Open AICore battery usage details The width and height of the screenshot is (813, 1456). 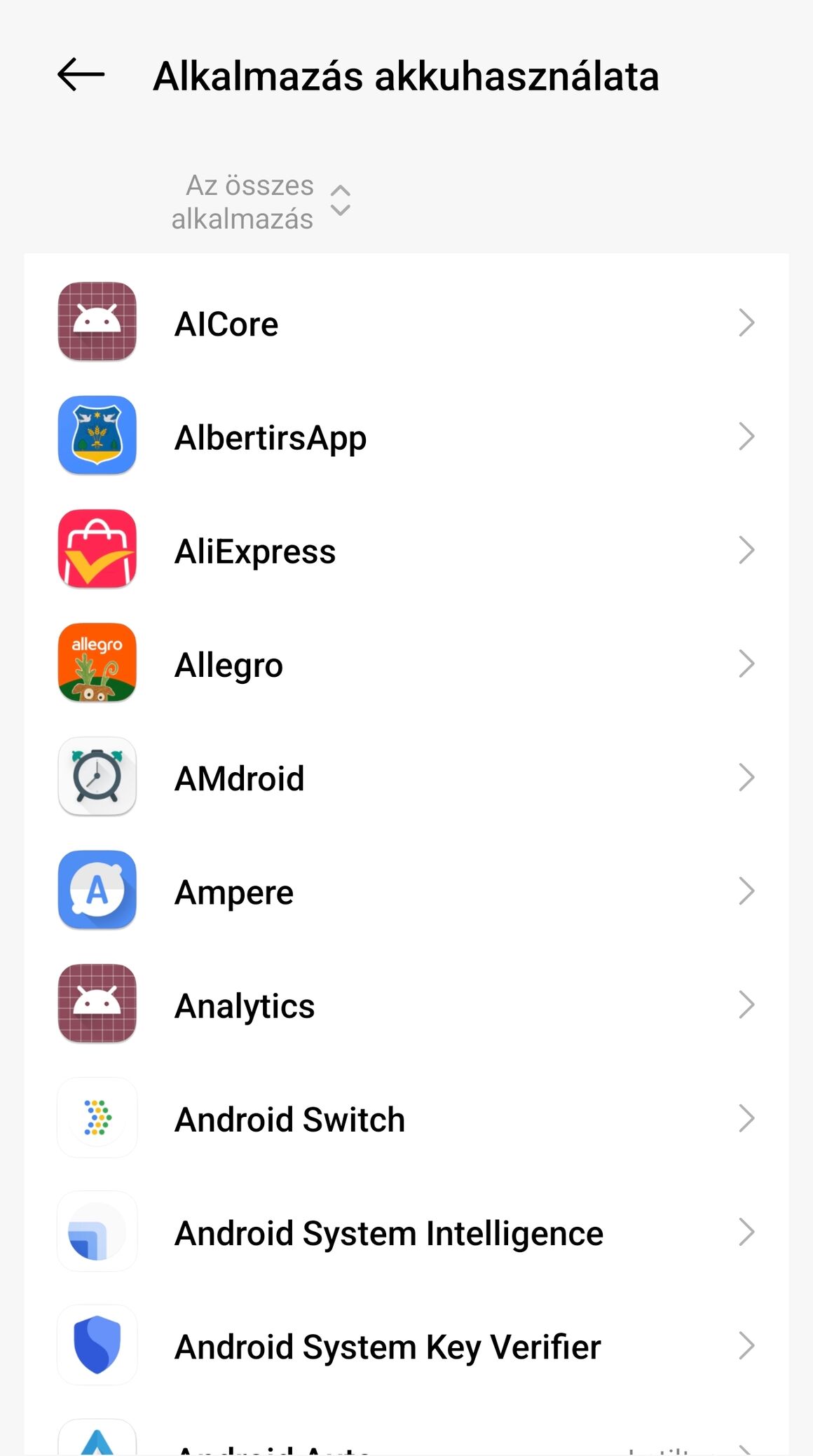click(406, 323)
